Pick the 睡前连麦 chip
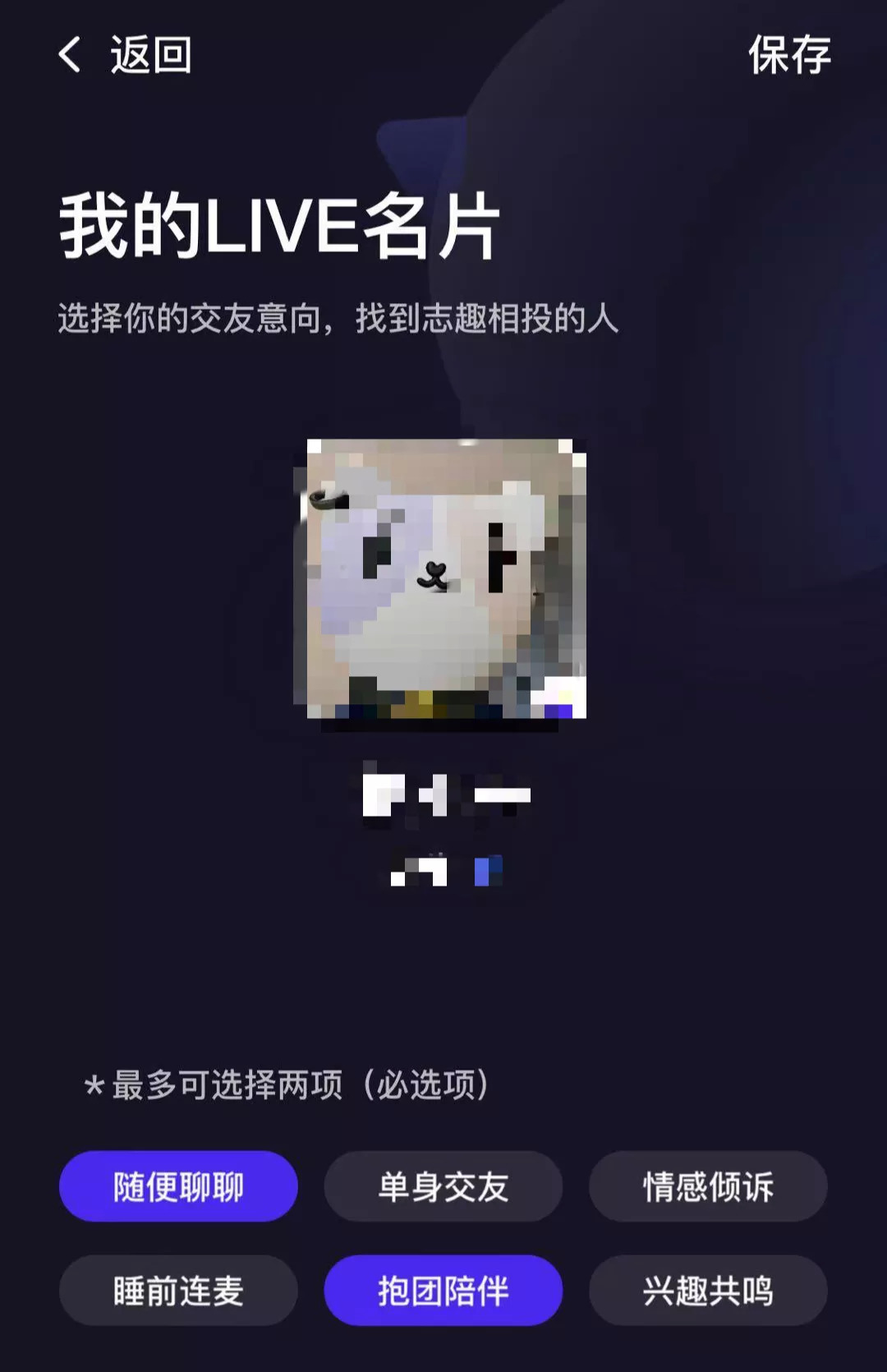The image size is (887, 1372). 178,1290
